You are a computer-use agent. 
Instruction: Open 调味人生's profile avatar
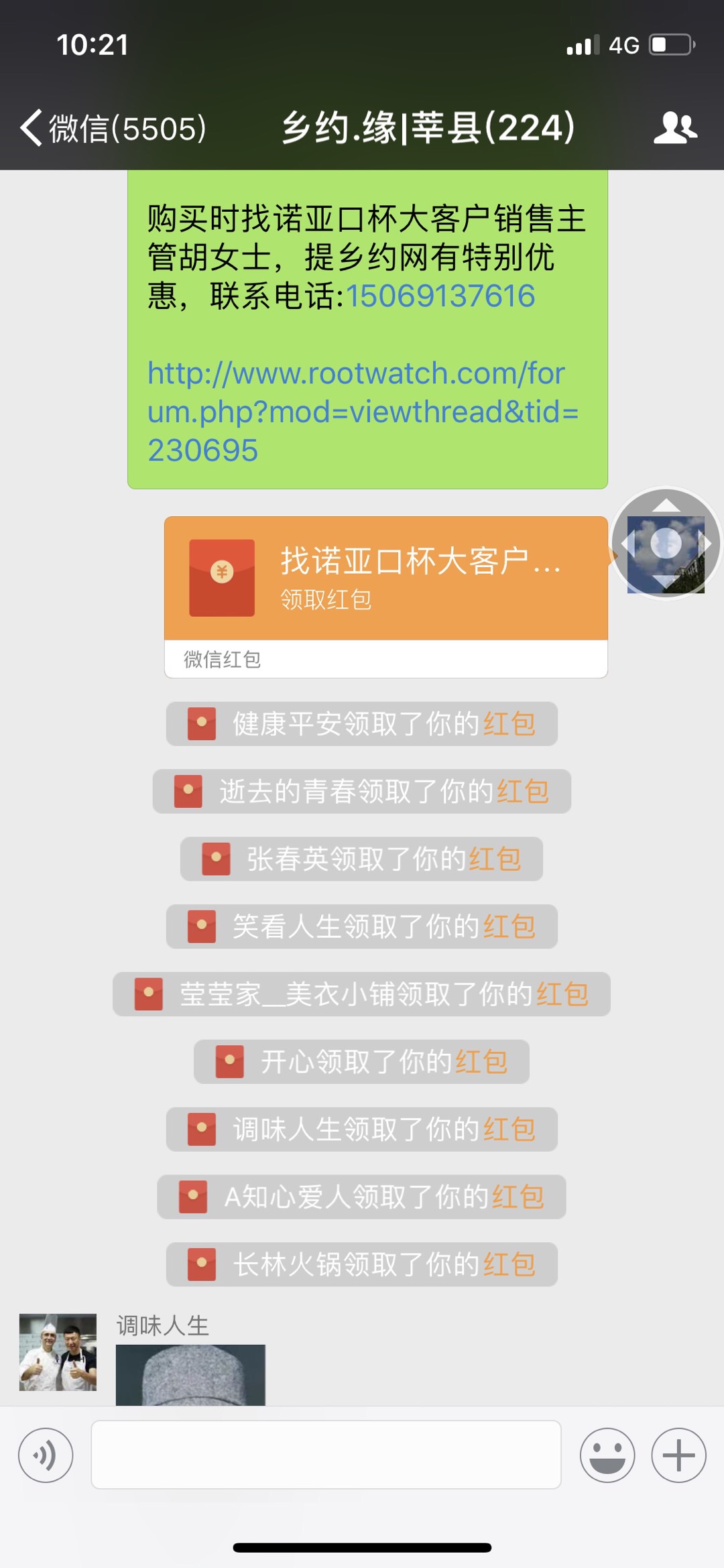click(x=58, y=1351)
